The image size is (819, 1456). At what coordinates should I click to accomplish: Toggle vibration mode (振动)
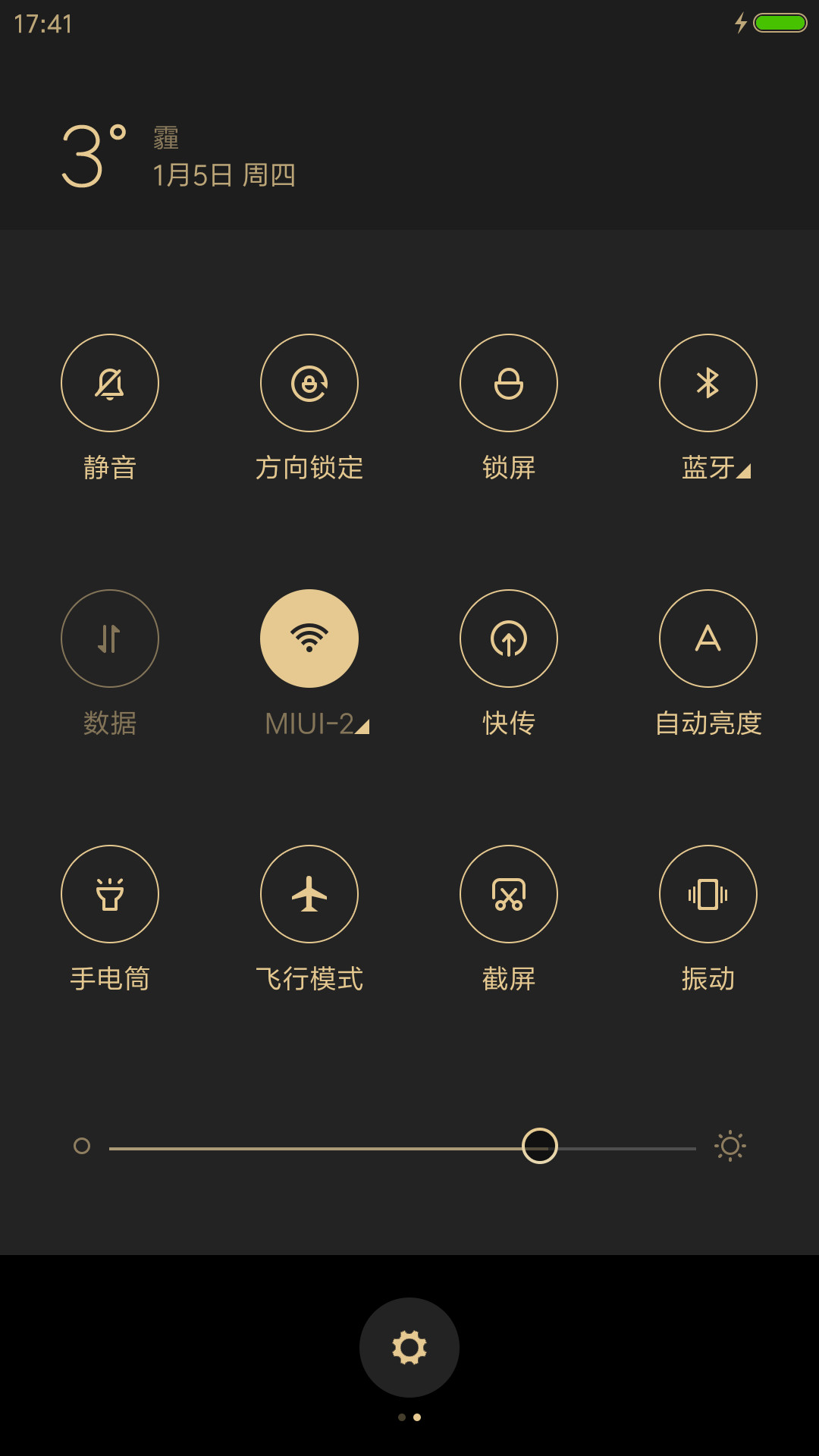pos(708,894)
